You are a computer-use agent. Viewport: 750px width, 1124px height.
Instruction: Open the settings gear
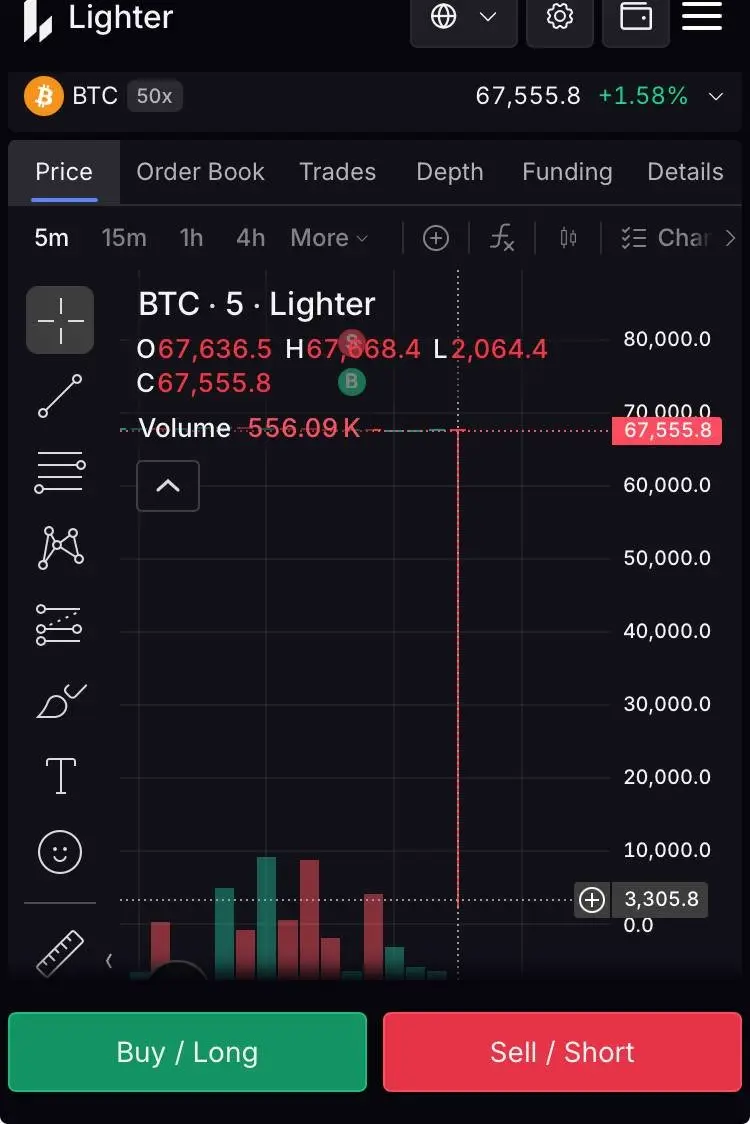[x=560, y=17]
